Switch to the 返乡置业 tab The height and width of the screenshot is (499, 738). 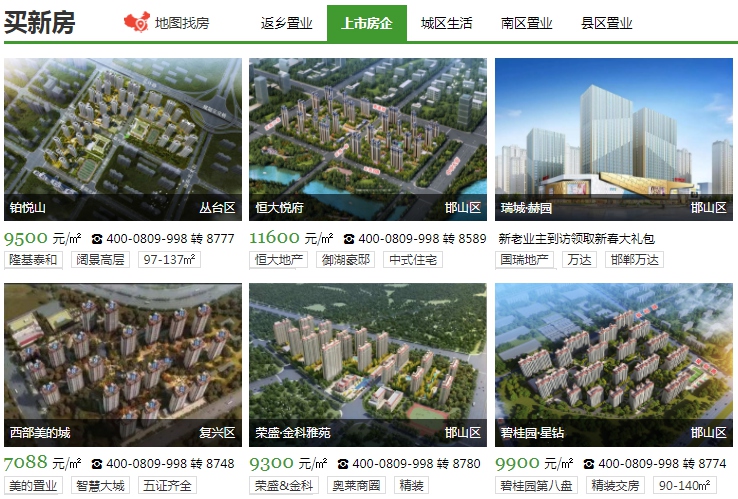tap(287, 23)
